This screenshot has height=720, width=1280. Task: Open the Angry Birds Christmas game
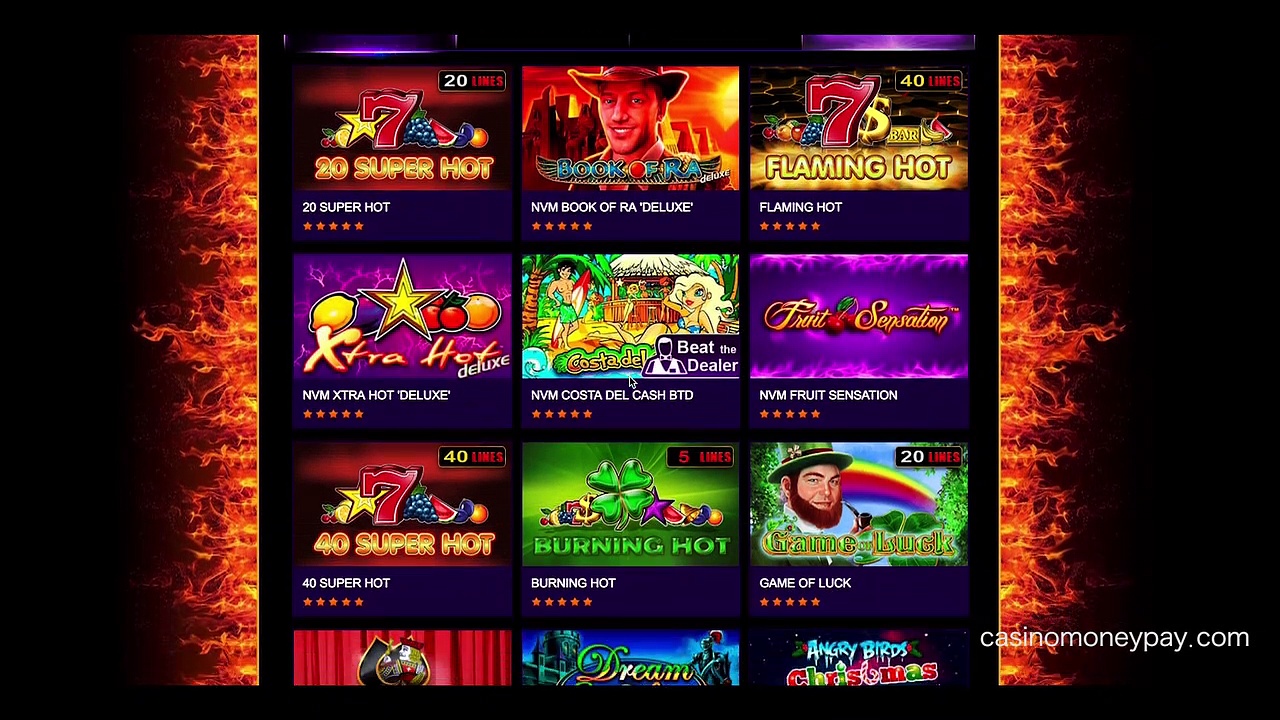(x=858, y=660)
